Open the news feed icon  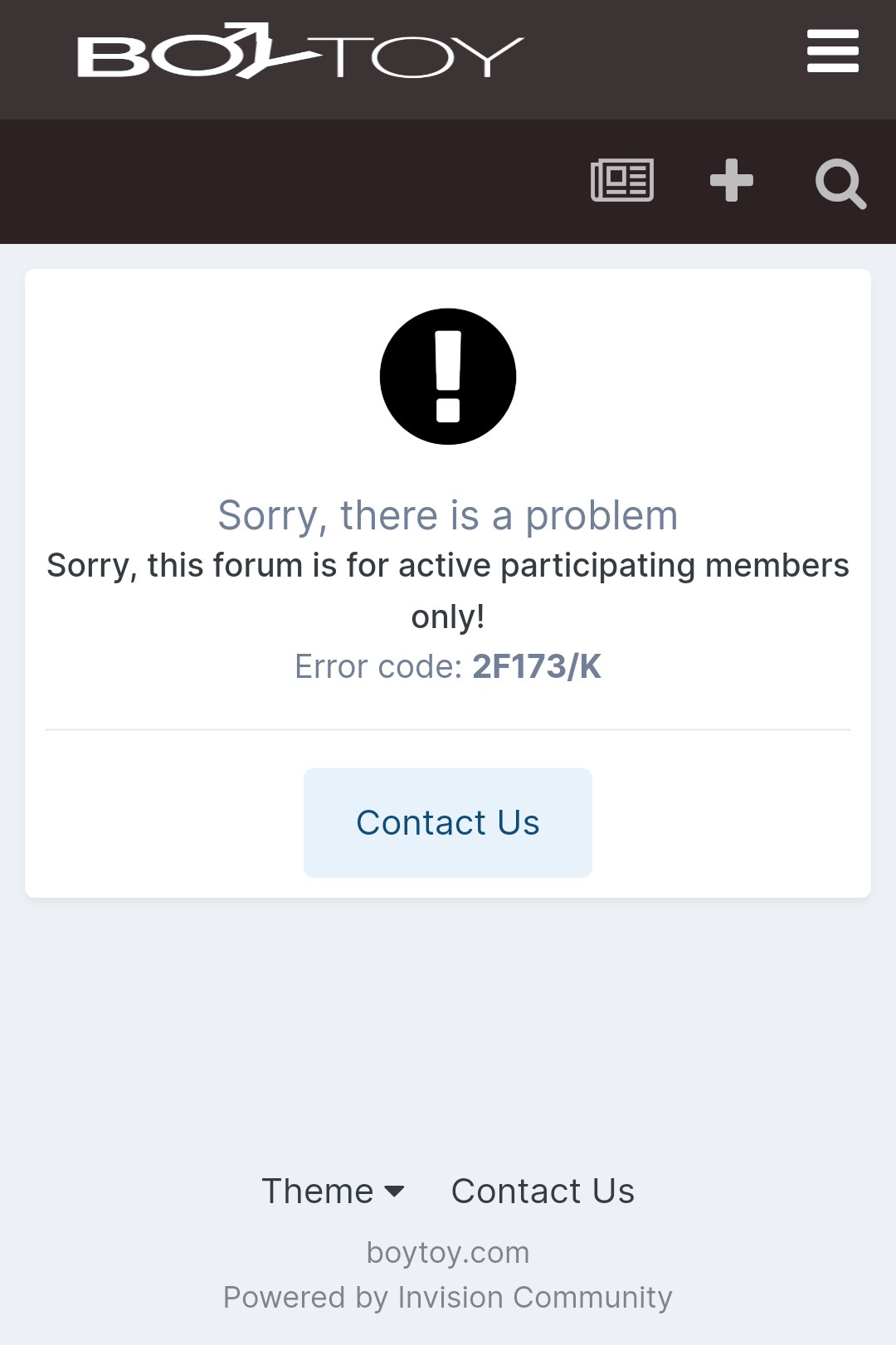coord(622,180)
